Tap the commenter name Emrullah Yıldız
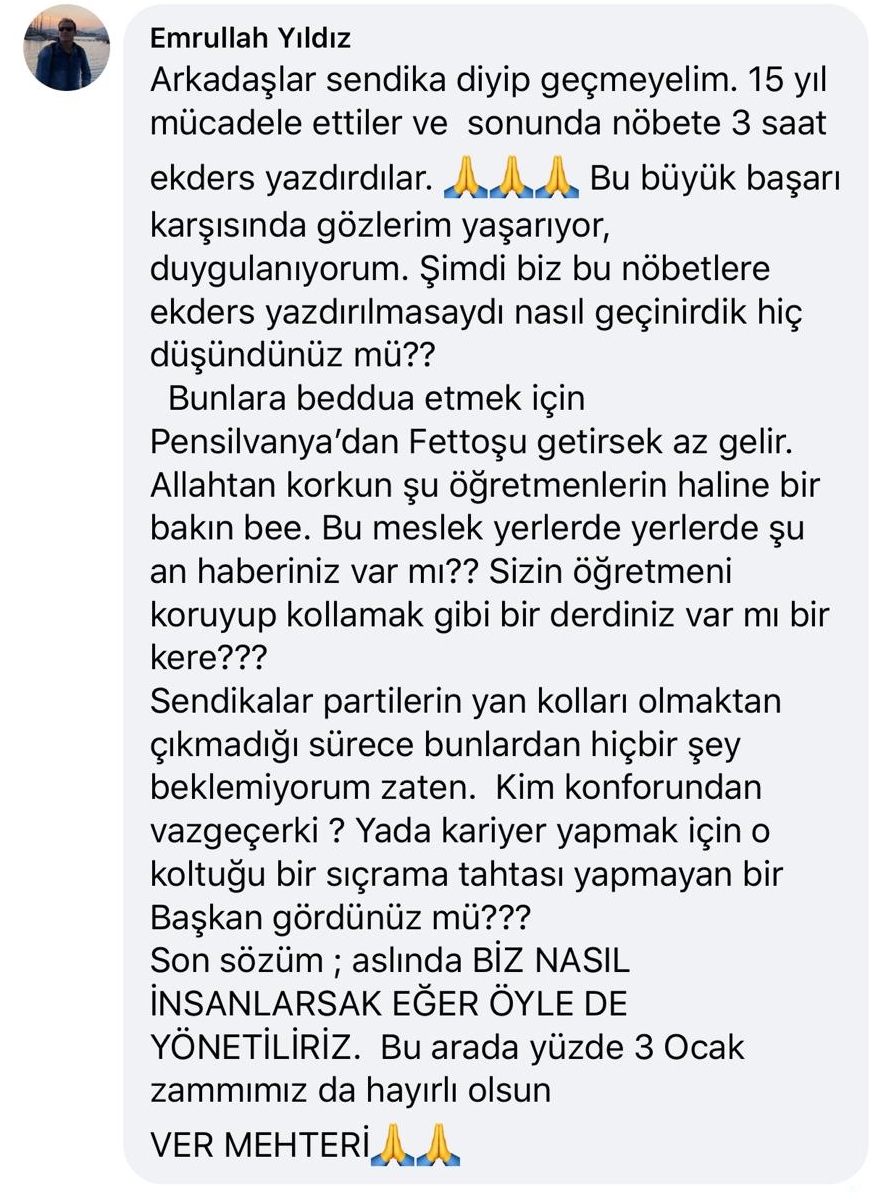The image size is (885, 1192). 249,38
